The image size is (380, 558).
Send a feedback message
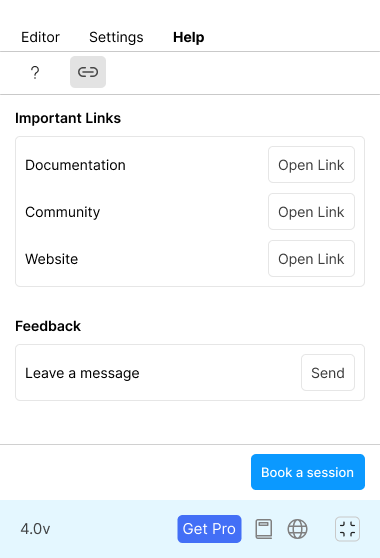328,373
